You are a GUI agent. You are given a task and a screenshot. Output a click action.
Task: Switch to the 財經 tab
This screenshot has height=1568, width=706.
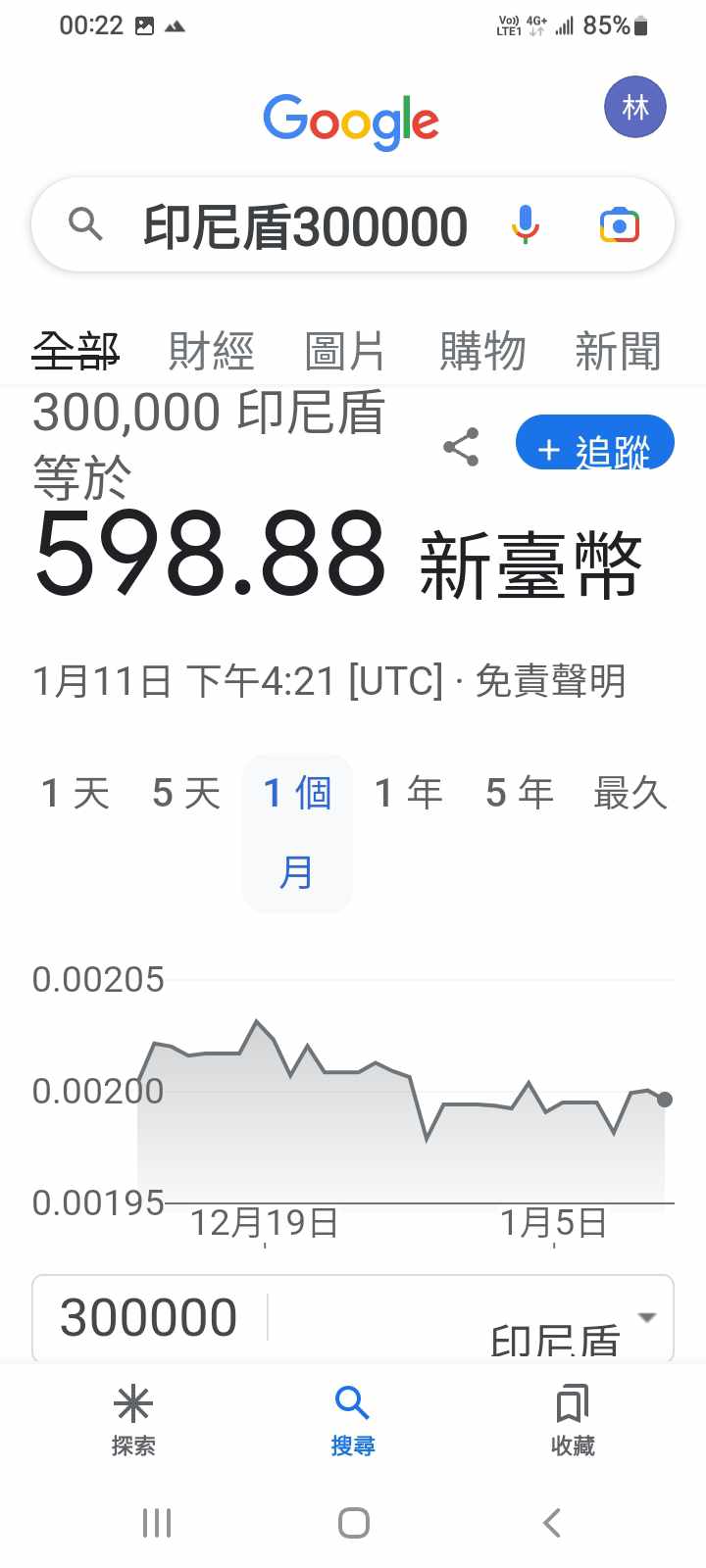pos(211,351)
